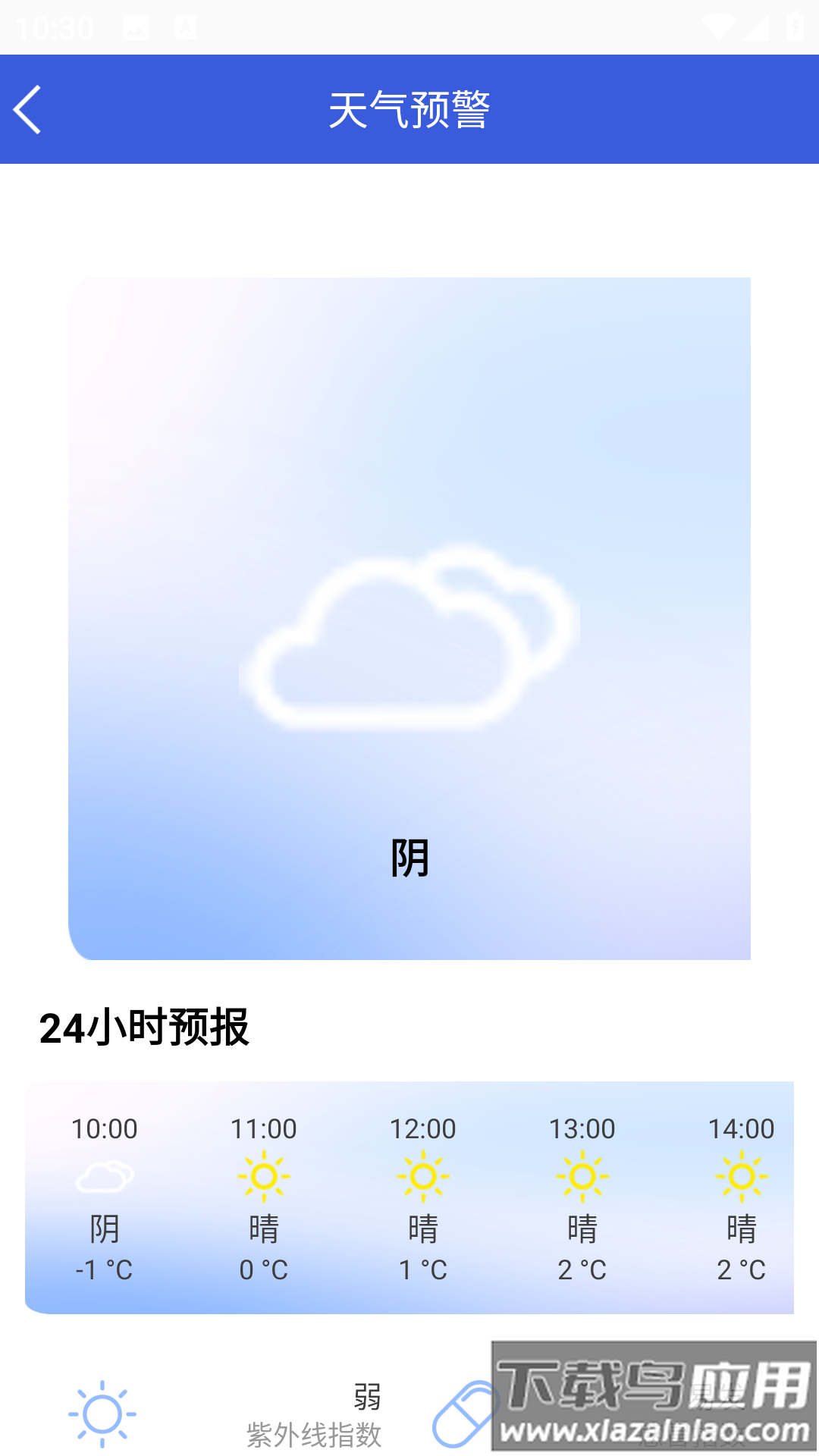Select the overcast cloud icon under 10:00

pyautogui.click(x=104, y=1178)
